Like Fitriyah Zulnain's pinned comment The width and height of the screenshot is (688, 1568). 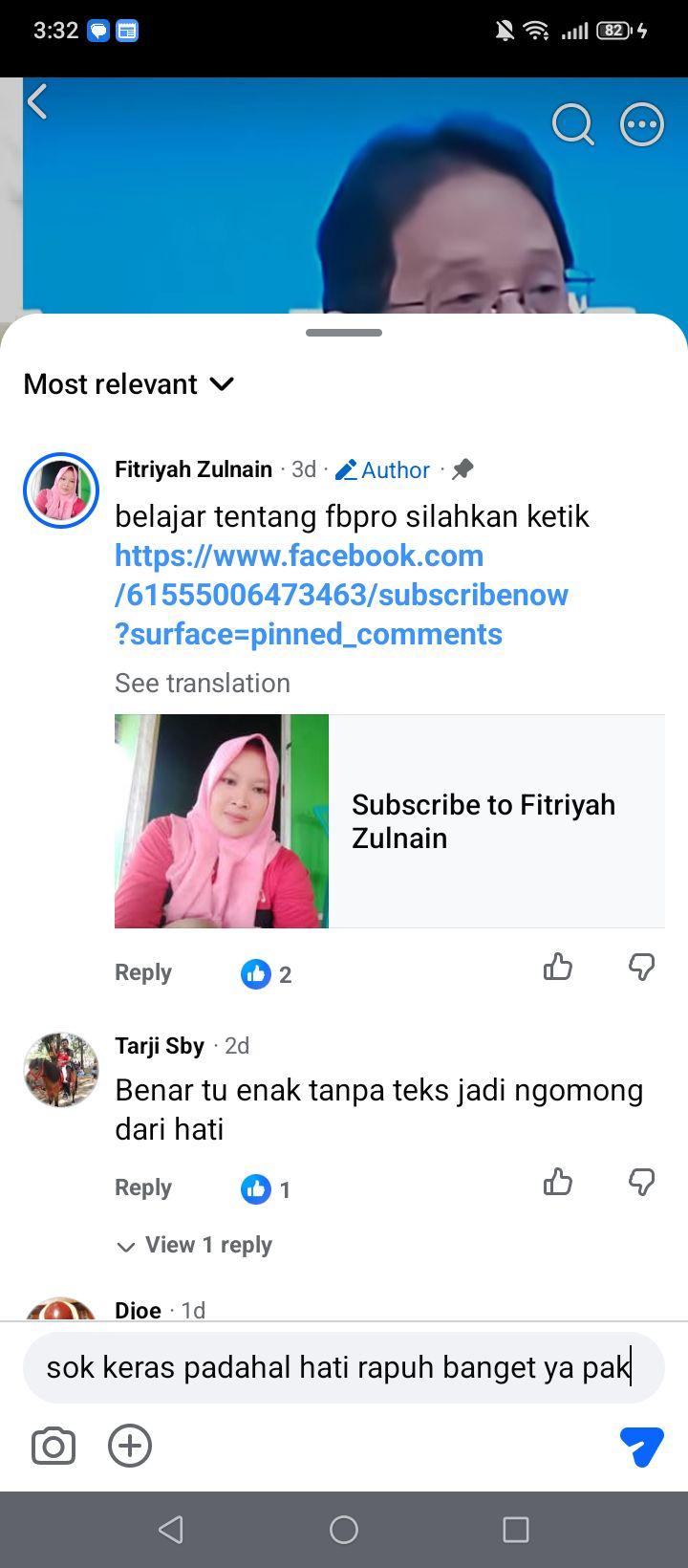pos(558,968)
